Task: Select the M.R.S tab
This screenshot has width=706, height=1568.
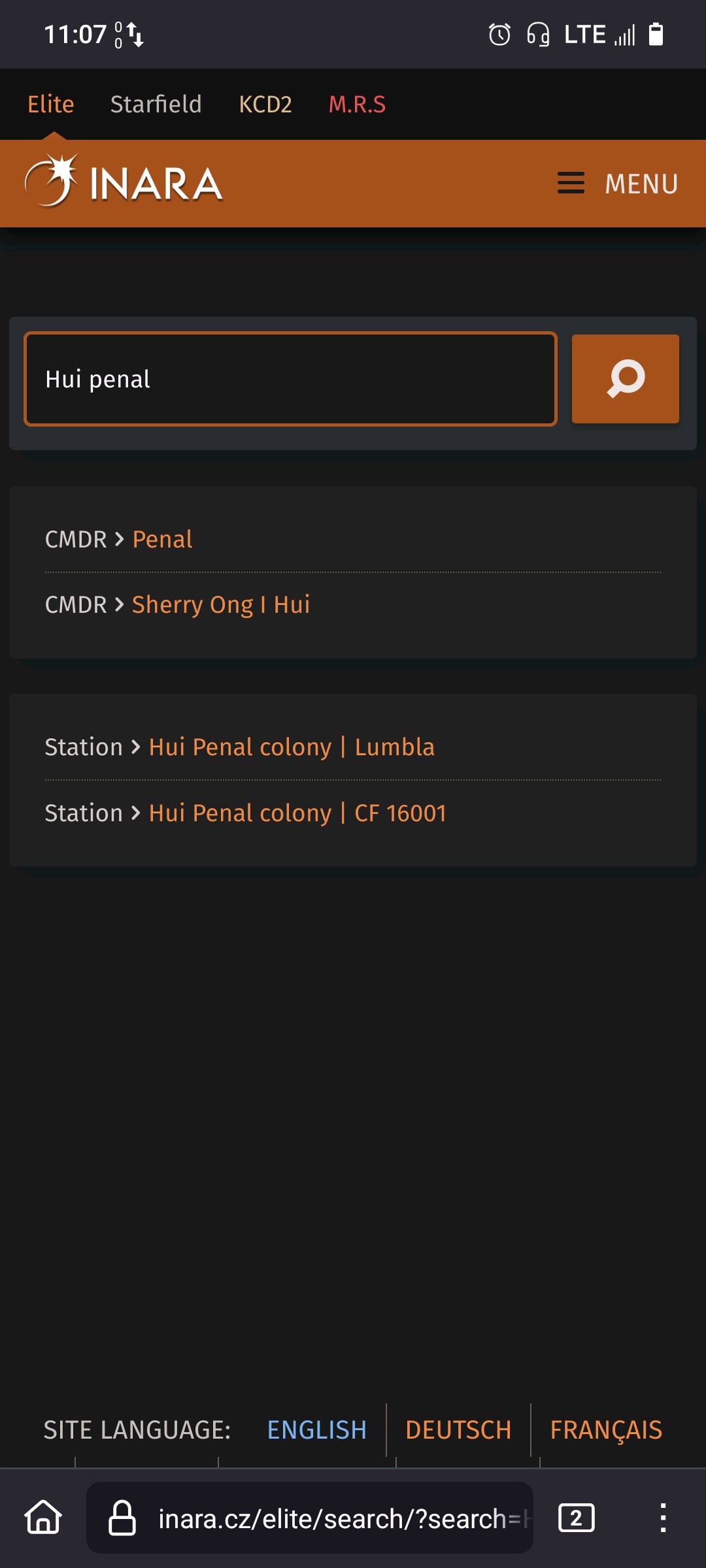Action: [x=357, y=105]
